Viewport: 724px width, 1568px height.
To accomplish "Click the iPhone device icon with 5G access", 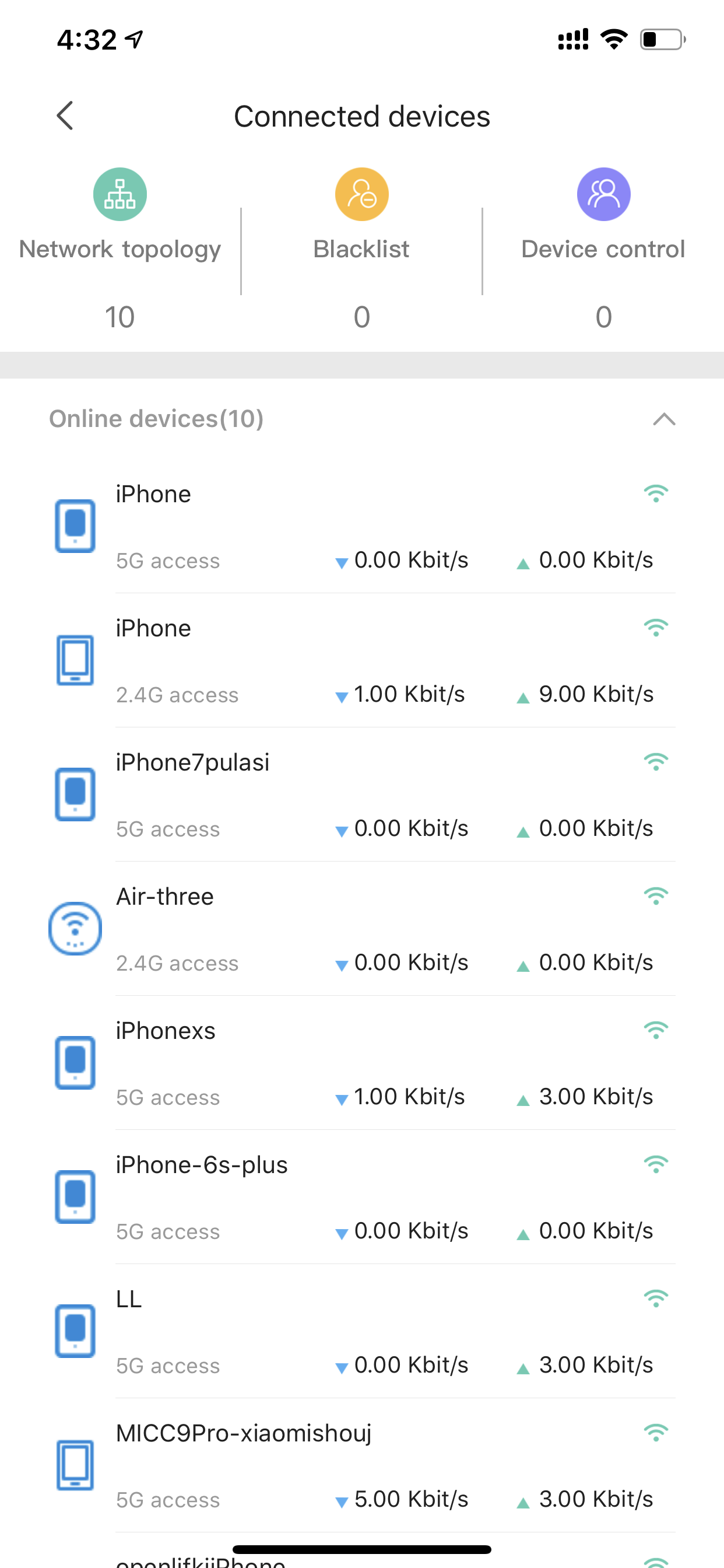I will [x=75, y=527].
